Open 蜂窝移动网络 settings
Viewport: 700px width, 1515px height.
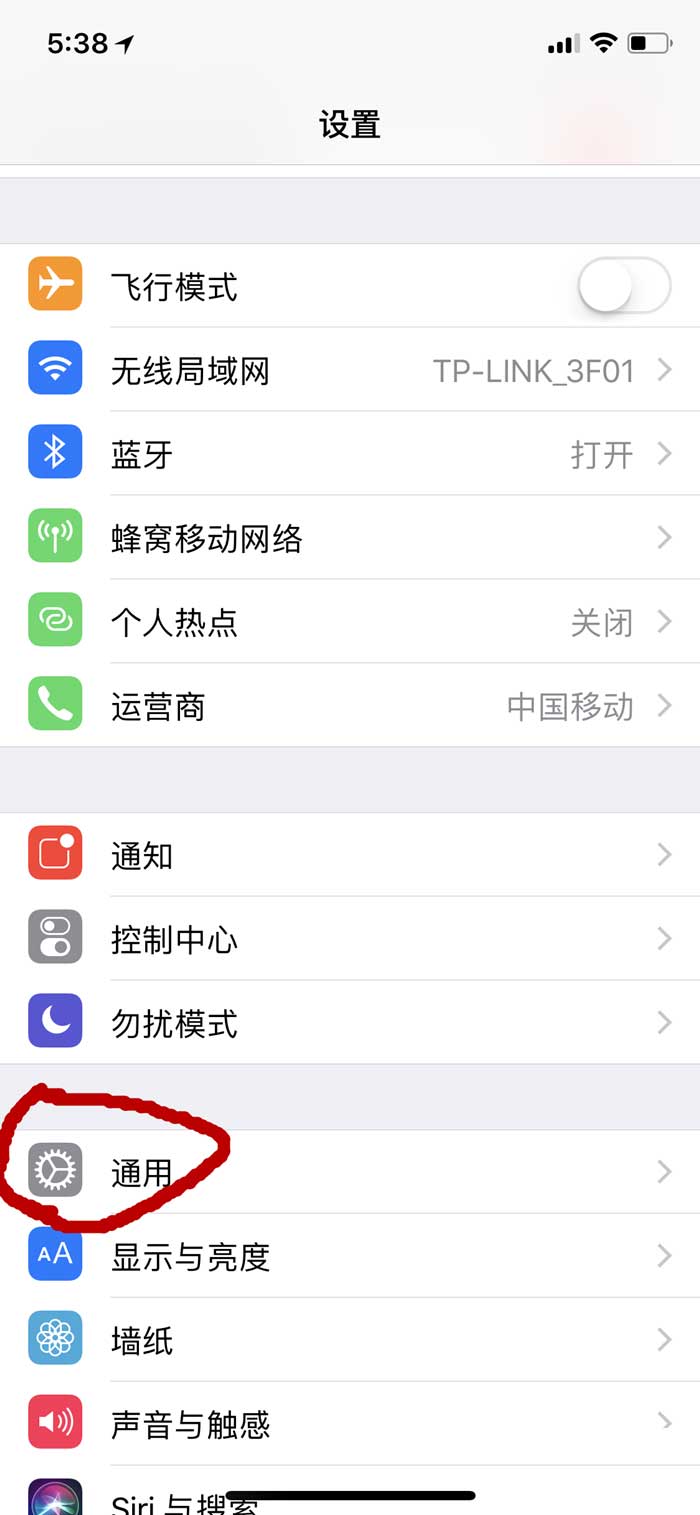pyautogui.click(x=350, y=539)
